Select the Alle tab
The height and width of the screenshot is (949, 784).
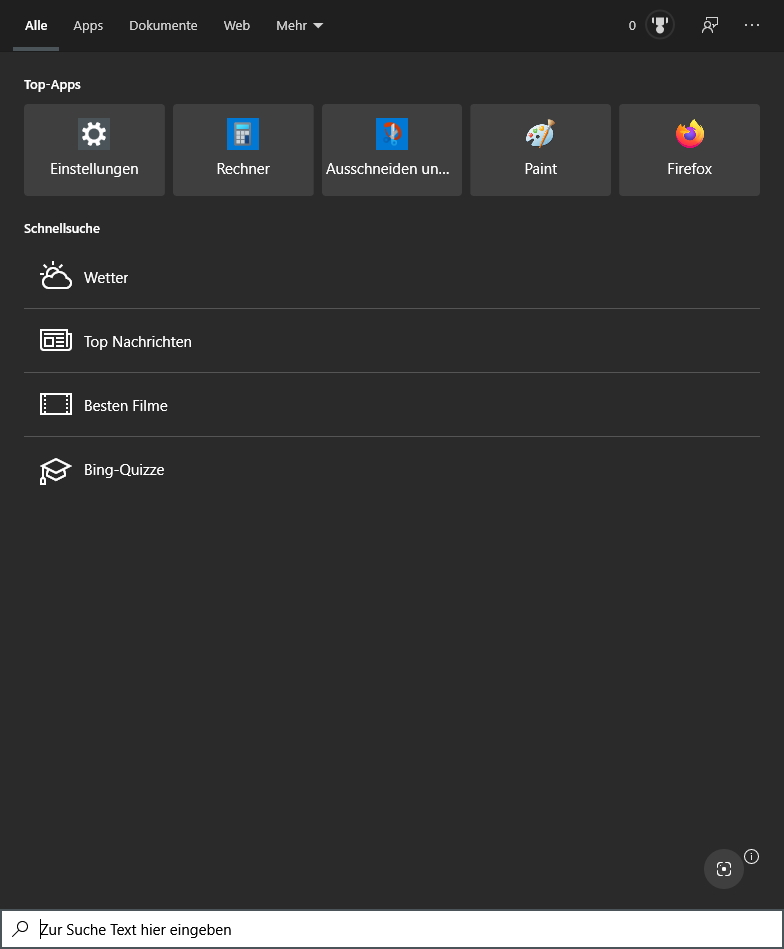click(x=36, y=25)
